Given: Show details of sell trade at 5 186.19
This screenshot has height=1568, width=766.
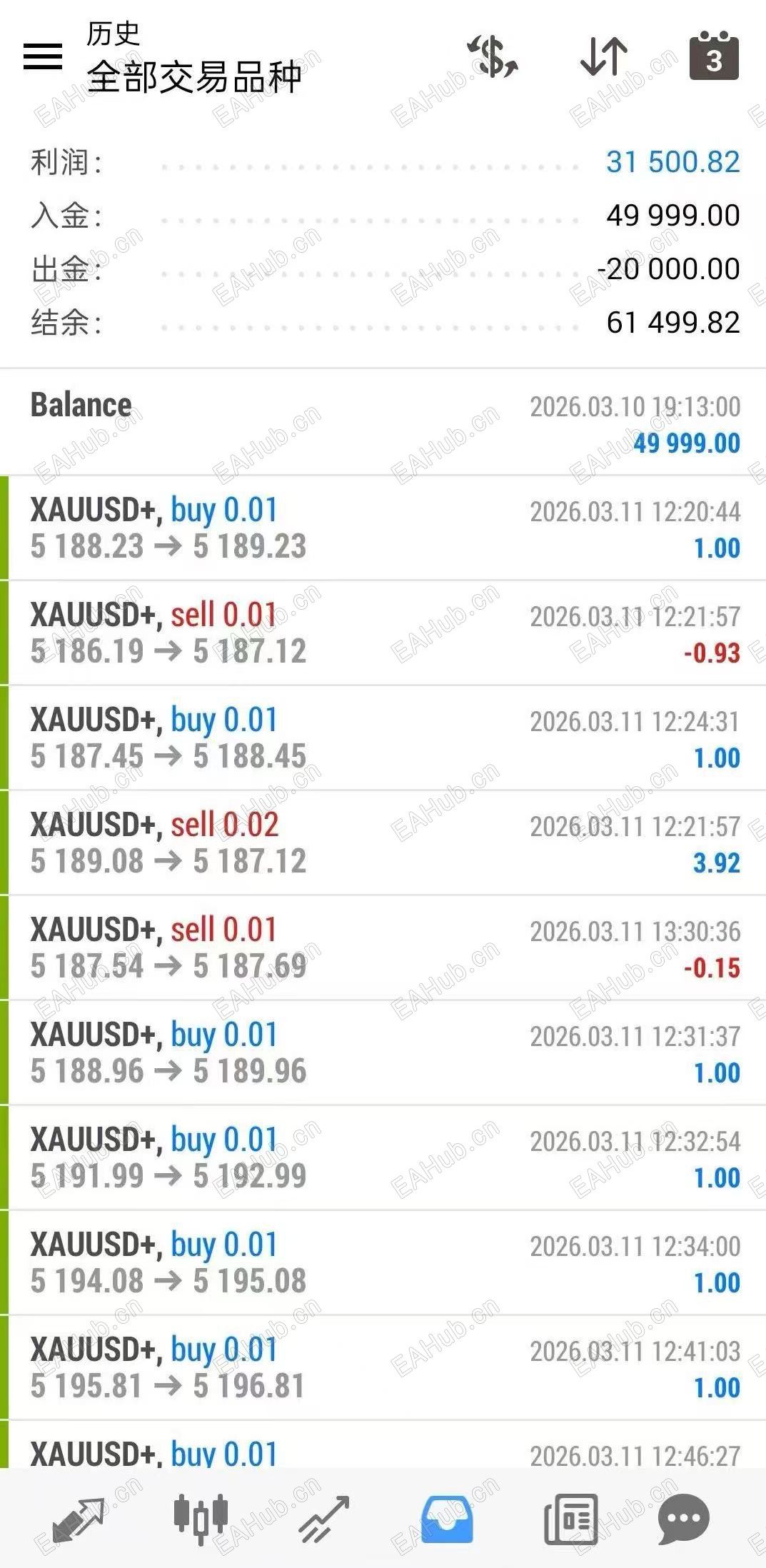Looking at the screenshot, I should [x=383, y=633].
